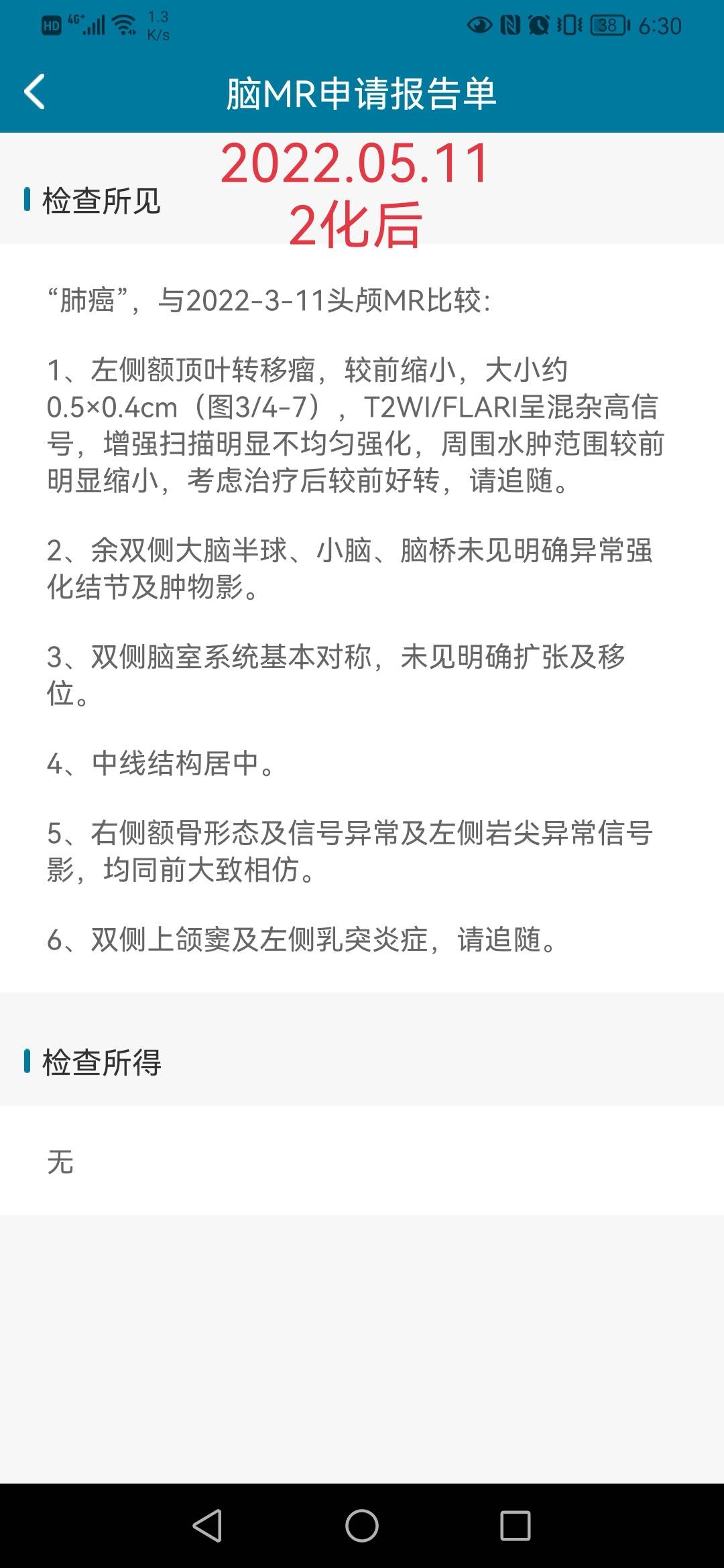The width and height of the screenshot is (724, 1568).
Task: Tap the network speed indicator 1.3 K/s
Action: click(x=160, y=24)
